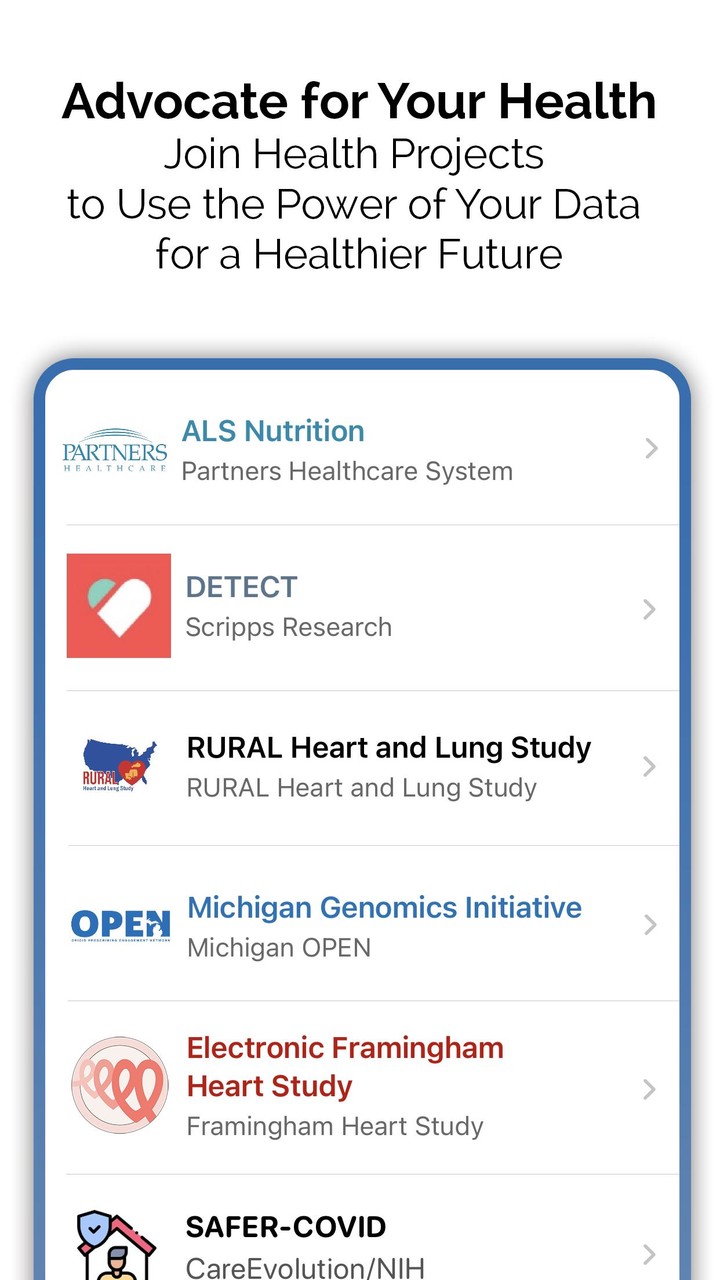Click the SAFER-COVID house icon
This screenshot has width=720, height=1280.
coord(120,1245)
